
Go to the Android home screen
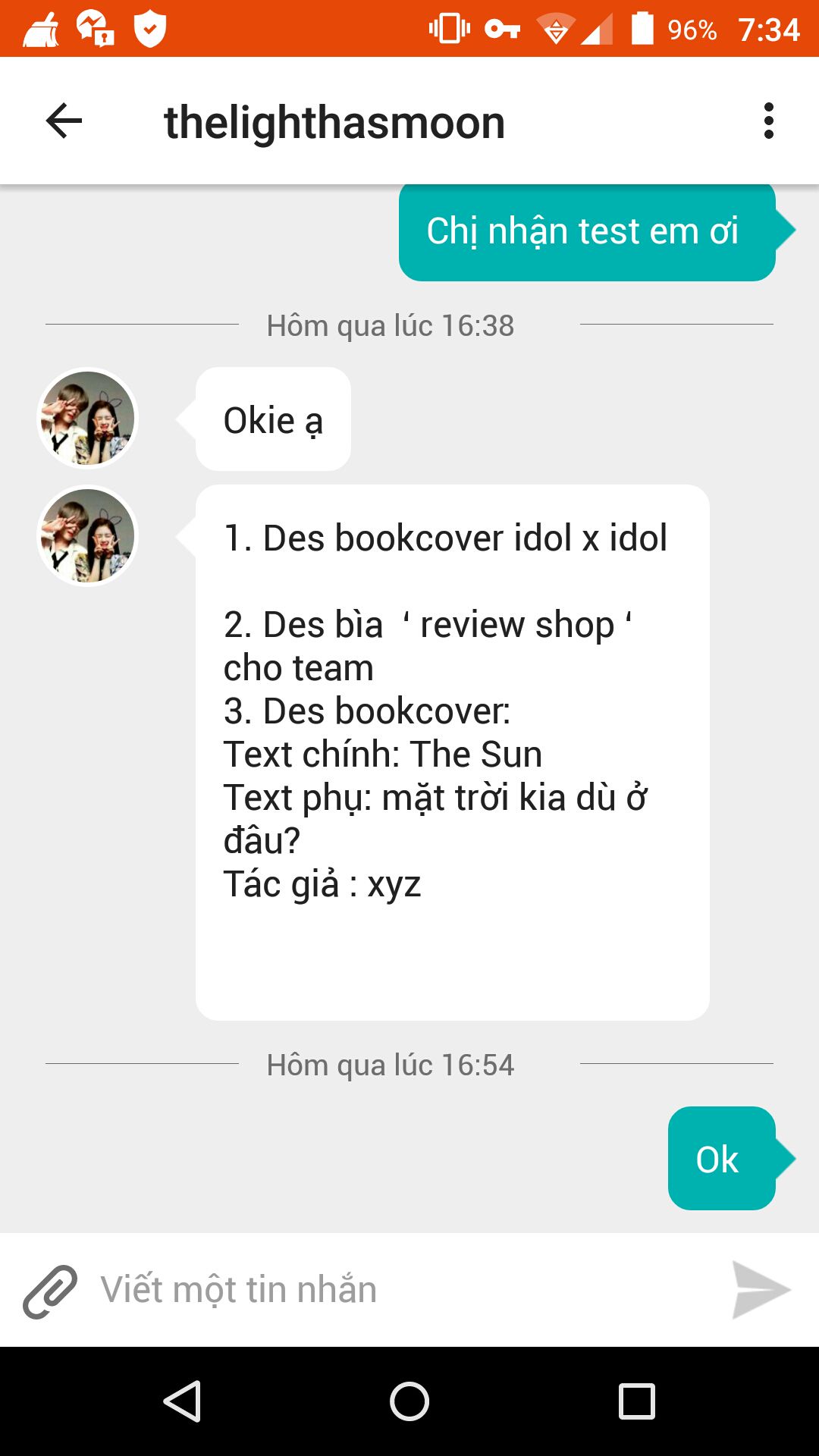[x=409, y=1401]
